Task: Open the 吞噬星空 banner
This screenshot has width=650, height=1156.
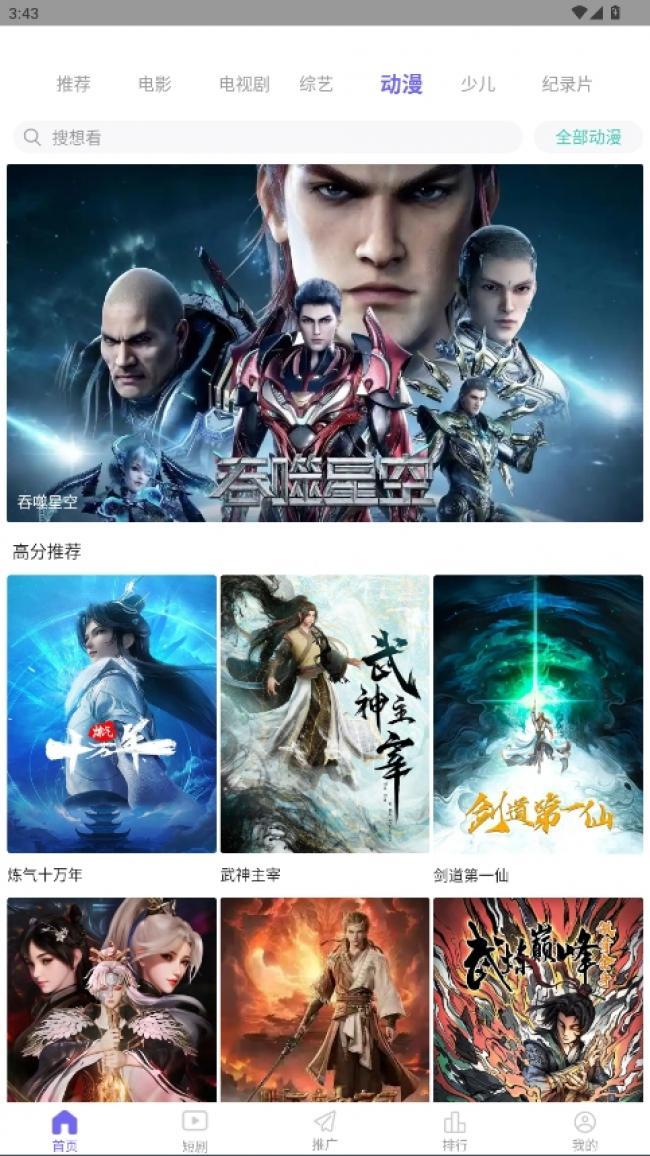Action: (x=325, y=343)
